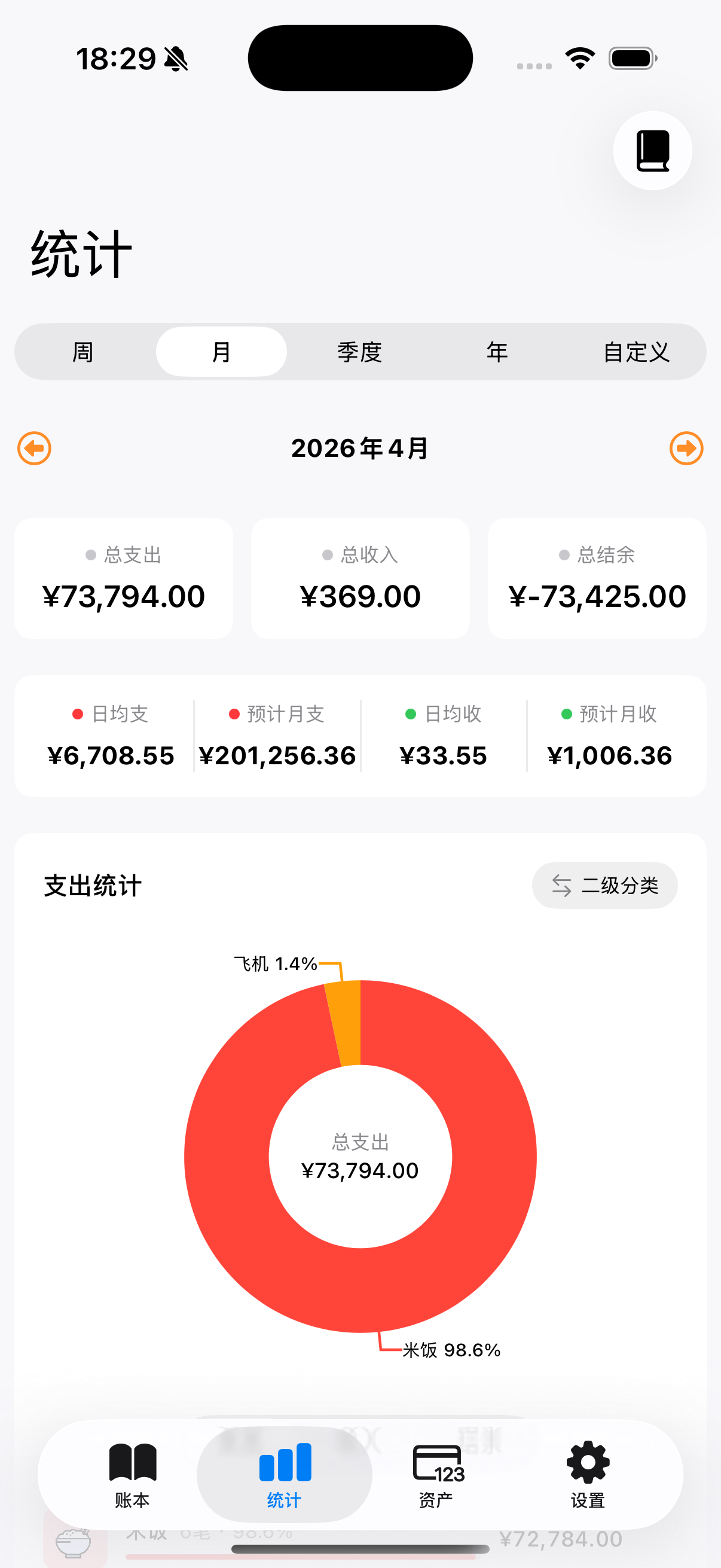This screenshot has height=1568, width=721.
Task: Open the ledger book icon button
Action: coord(652,151)
